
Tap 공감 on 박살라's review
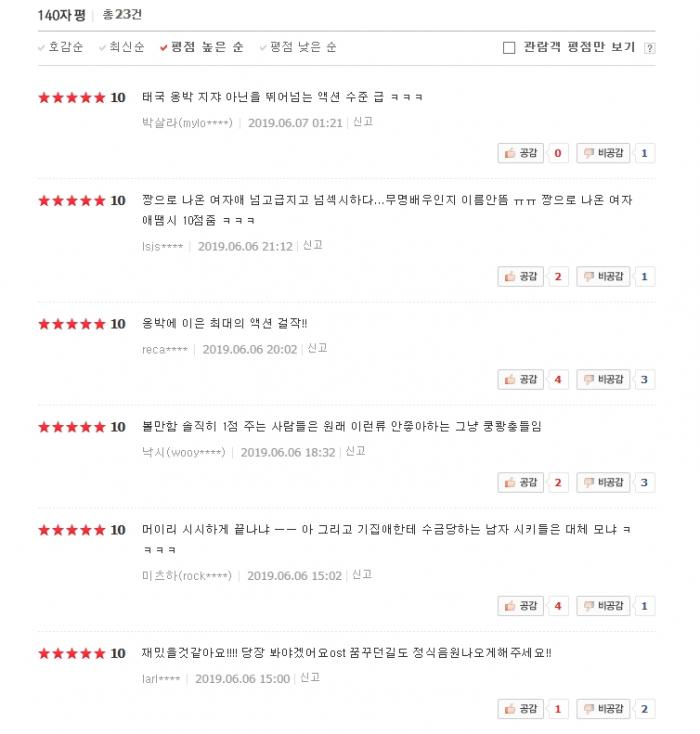(521, 153)
